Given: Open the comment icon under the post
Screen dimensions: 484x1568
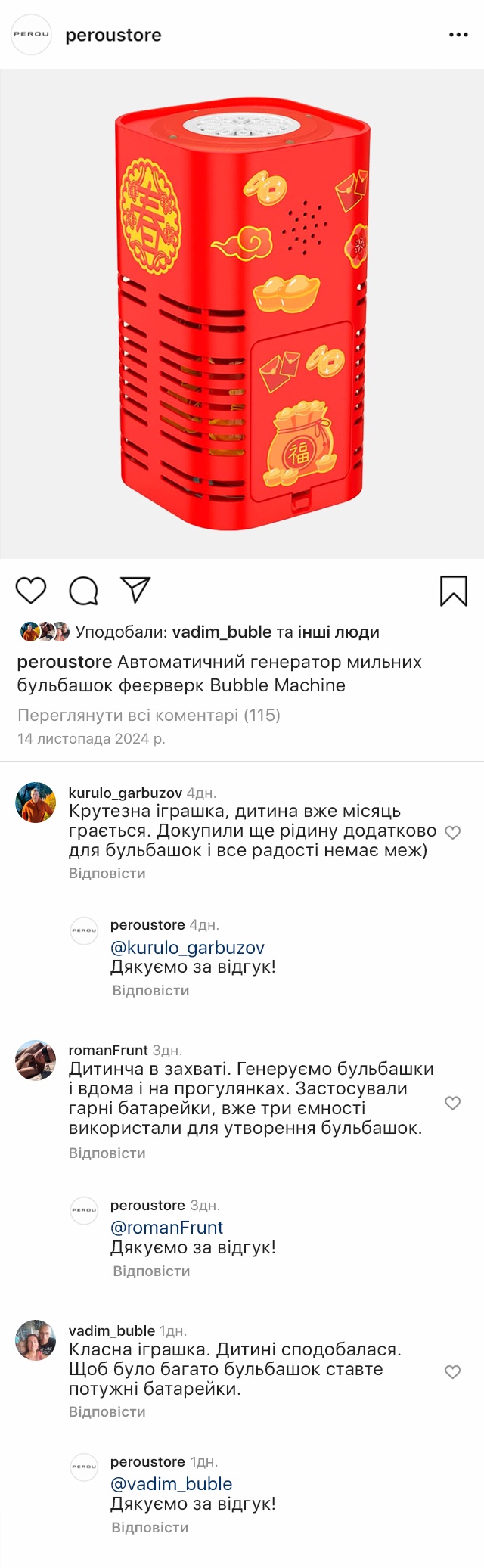Looking at the screenshot, I should click(83, 591).
